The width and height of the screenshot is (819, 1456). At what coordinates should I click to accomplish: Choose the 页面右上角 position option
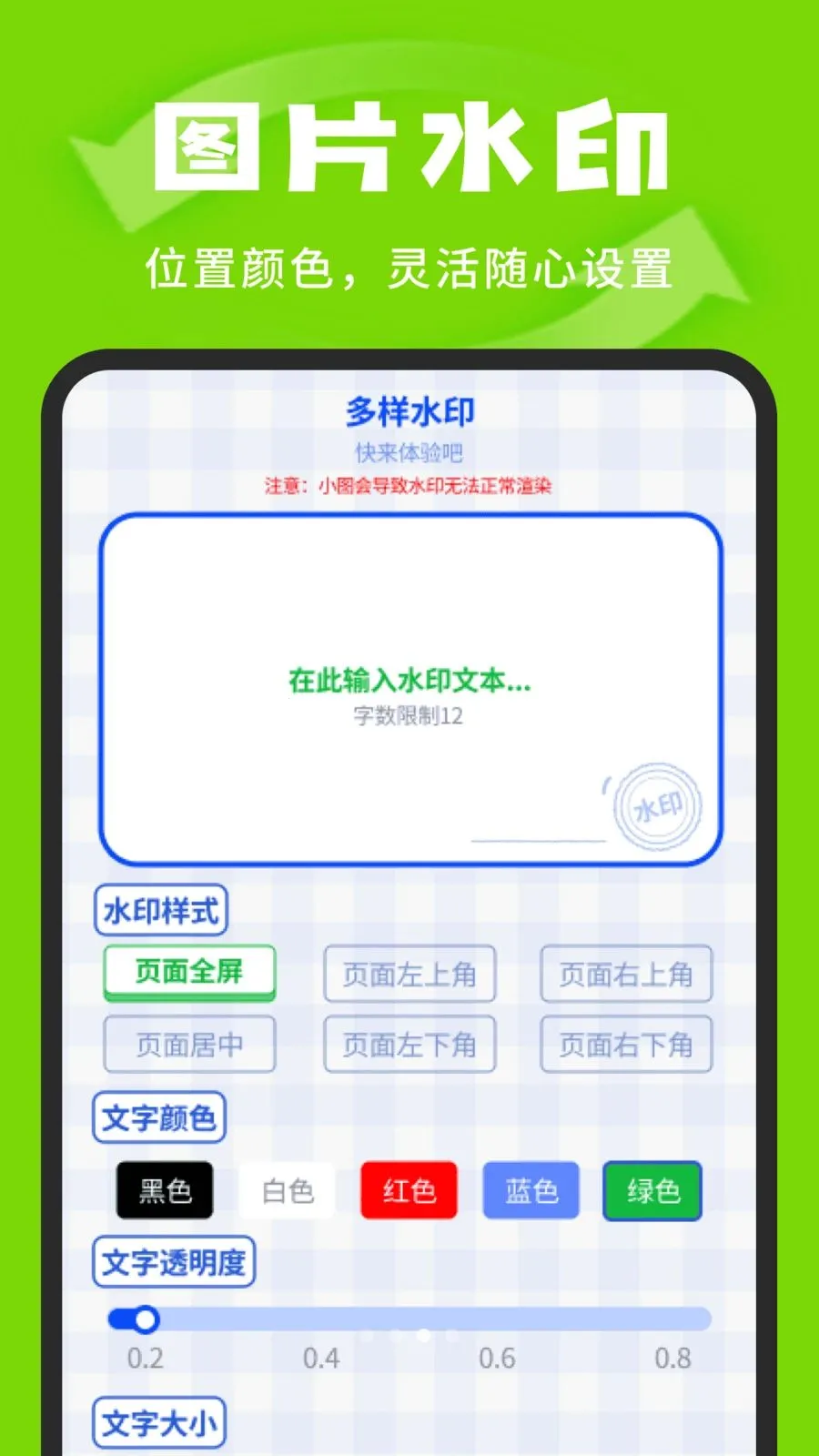pyautogui.click(x=626, y=974)
